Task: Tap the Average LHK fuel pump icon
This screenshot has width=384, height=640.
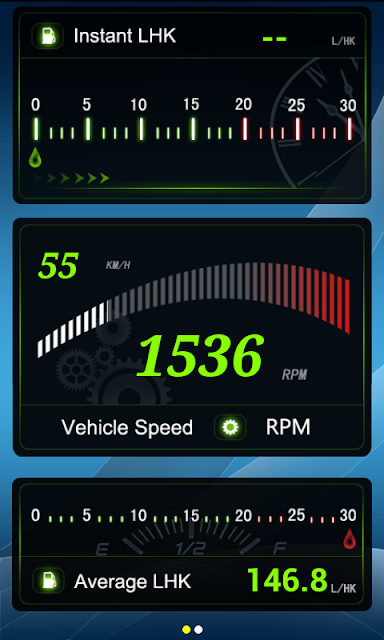Action: pyautogui.click(x=49, y=580)
